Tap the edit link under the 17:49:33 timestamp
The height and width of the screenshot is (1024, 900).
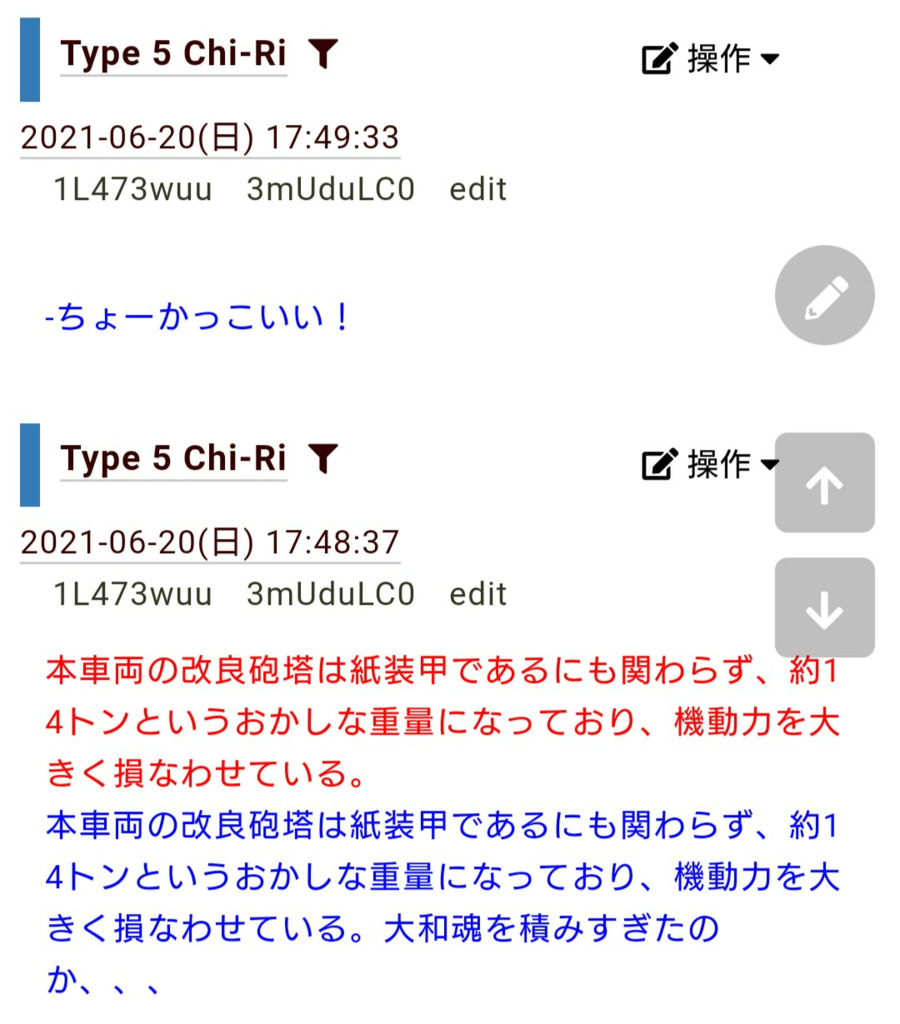click(x=478, y=189)
